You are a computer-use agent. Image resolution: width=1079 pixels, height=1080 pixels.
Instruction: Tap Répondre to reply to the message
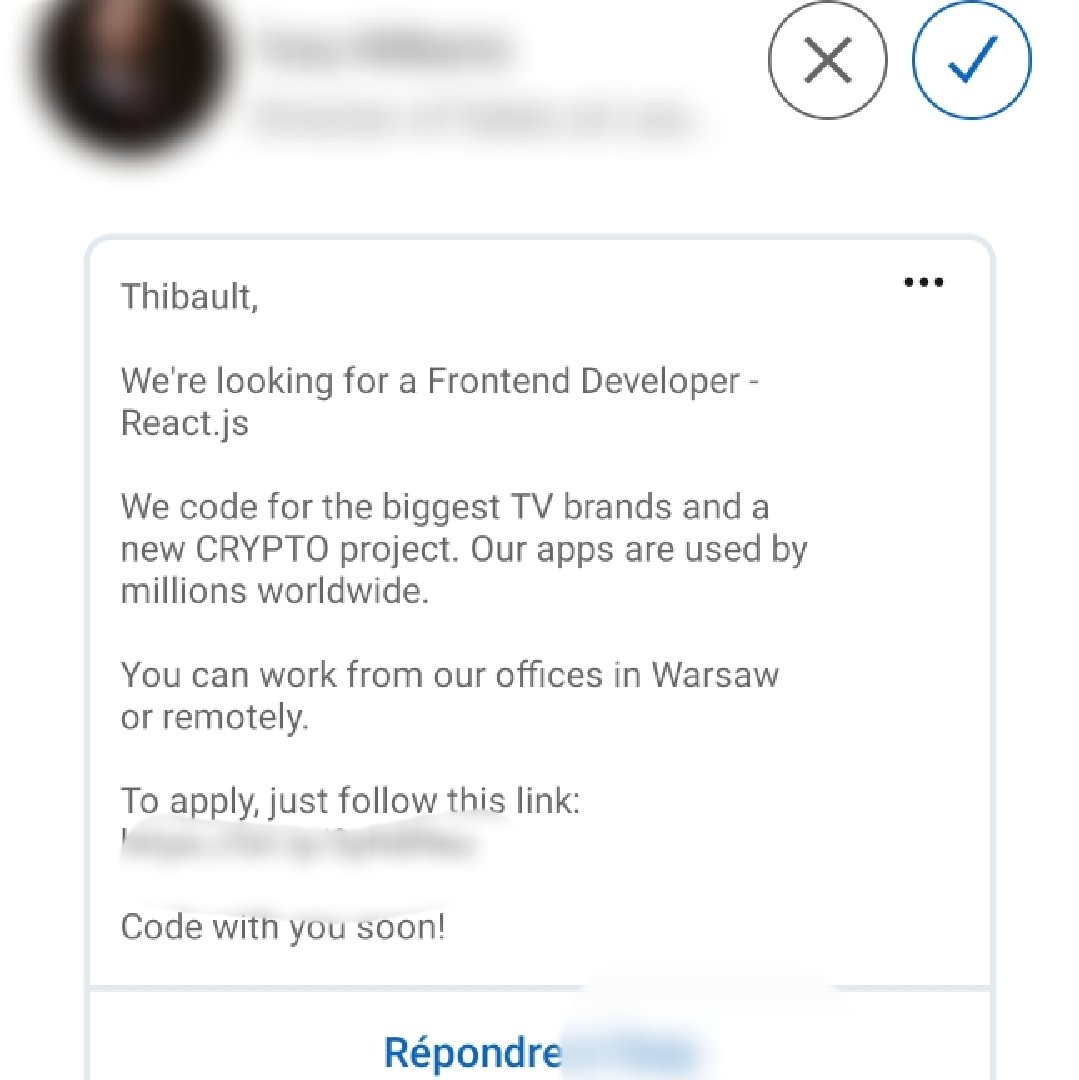point(472,1052)
